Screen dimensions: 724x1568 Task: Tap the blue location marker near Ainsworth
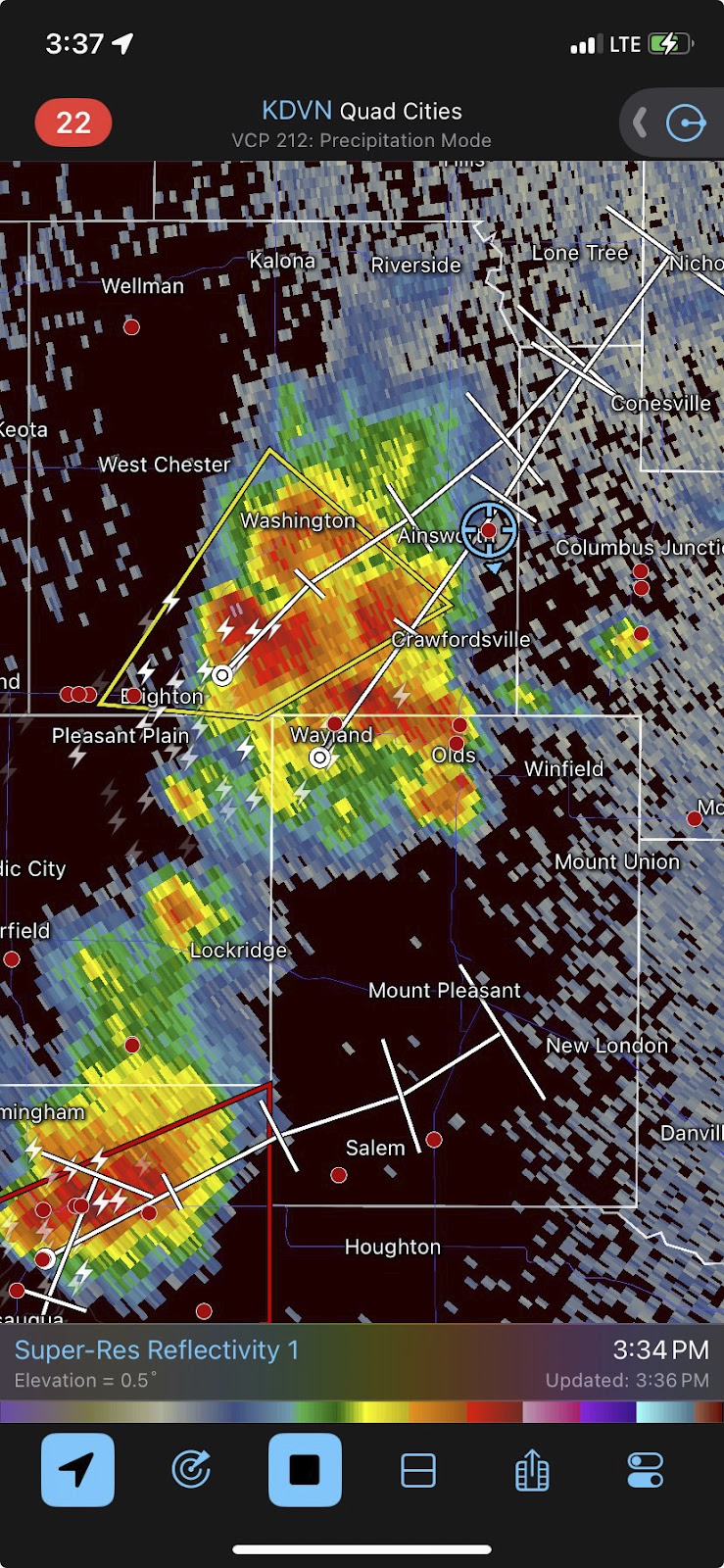click(489, 530)
